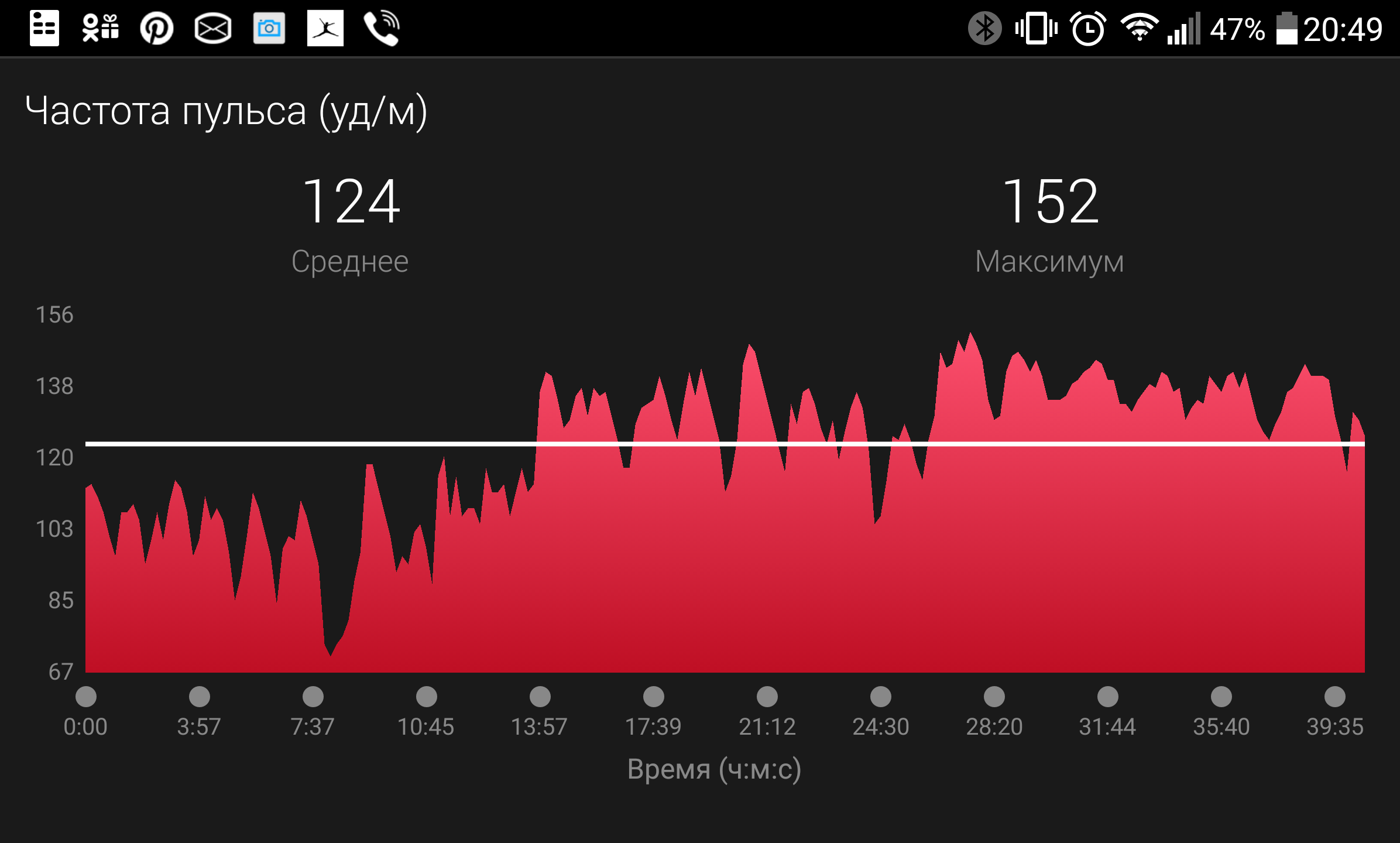The width and height of the screenshot is (1400, 843).
Task: Tap the 39:35 marker at the end
Action: (x=1334, y=697)
